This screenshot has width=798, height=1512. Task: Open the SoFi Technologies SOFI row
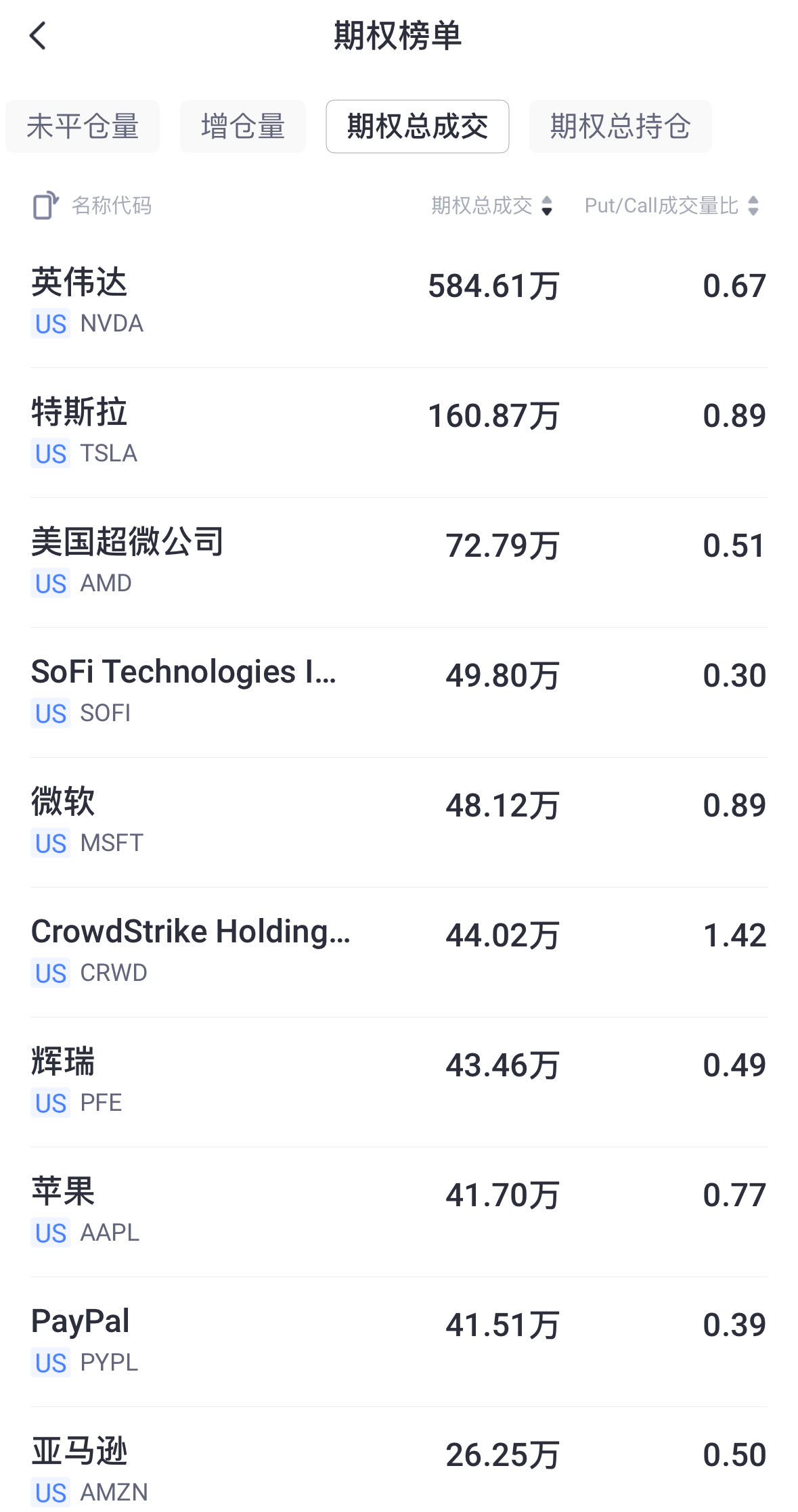399,693
